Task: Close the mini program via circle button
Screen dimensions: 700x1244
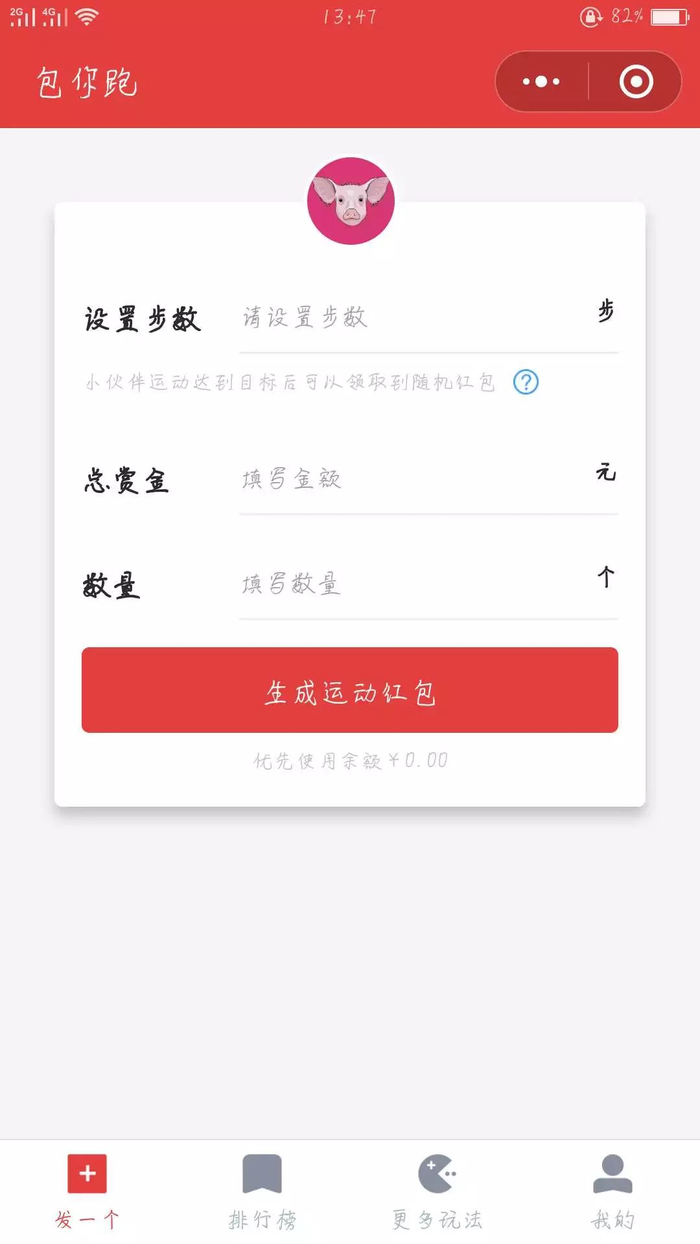Action: coord(636,81)
